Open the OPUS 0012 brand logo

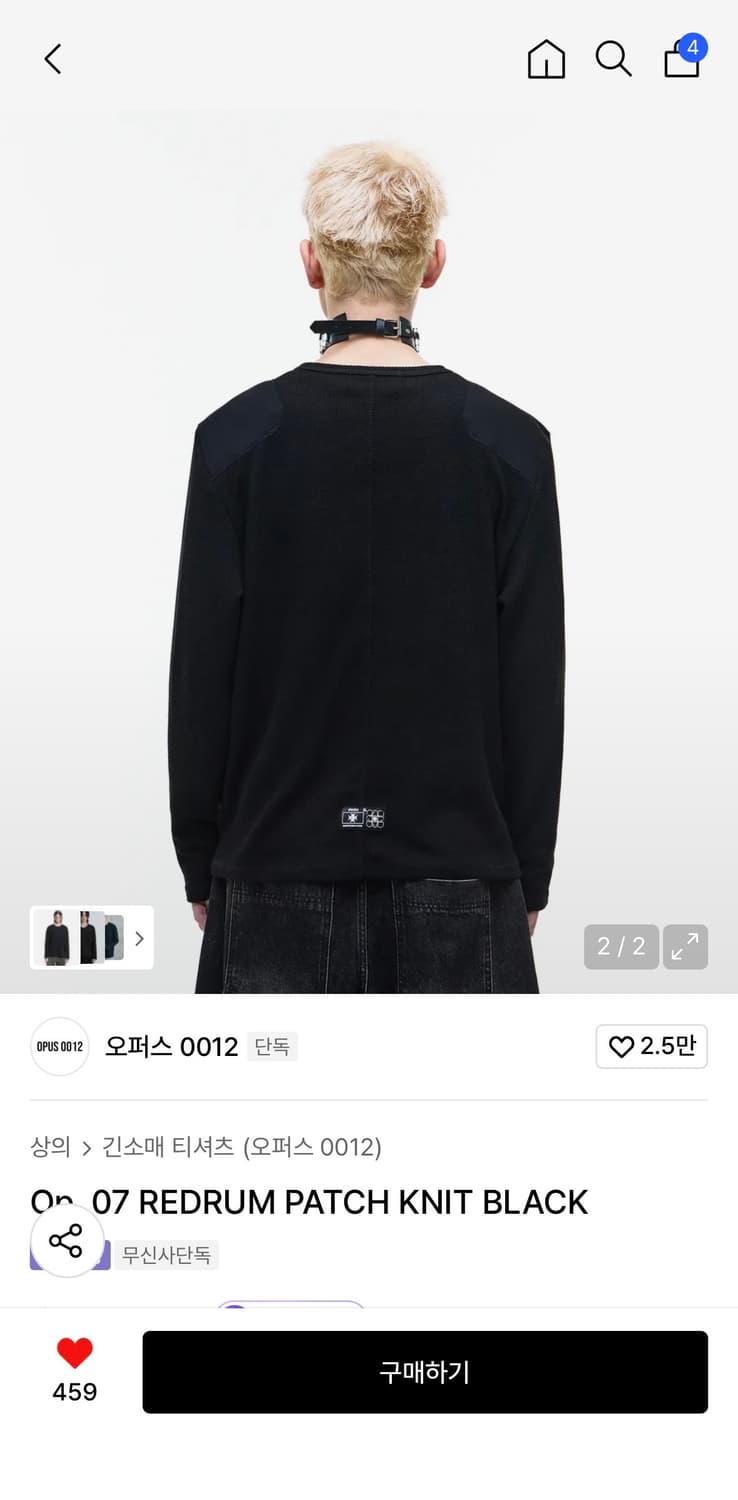click(59, 1046)
